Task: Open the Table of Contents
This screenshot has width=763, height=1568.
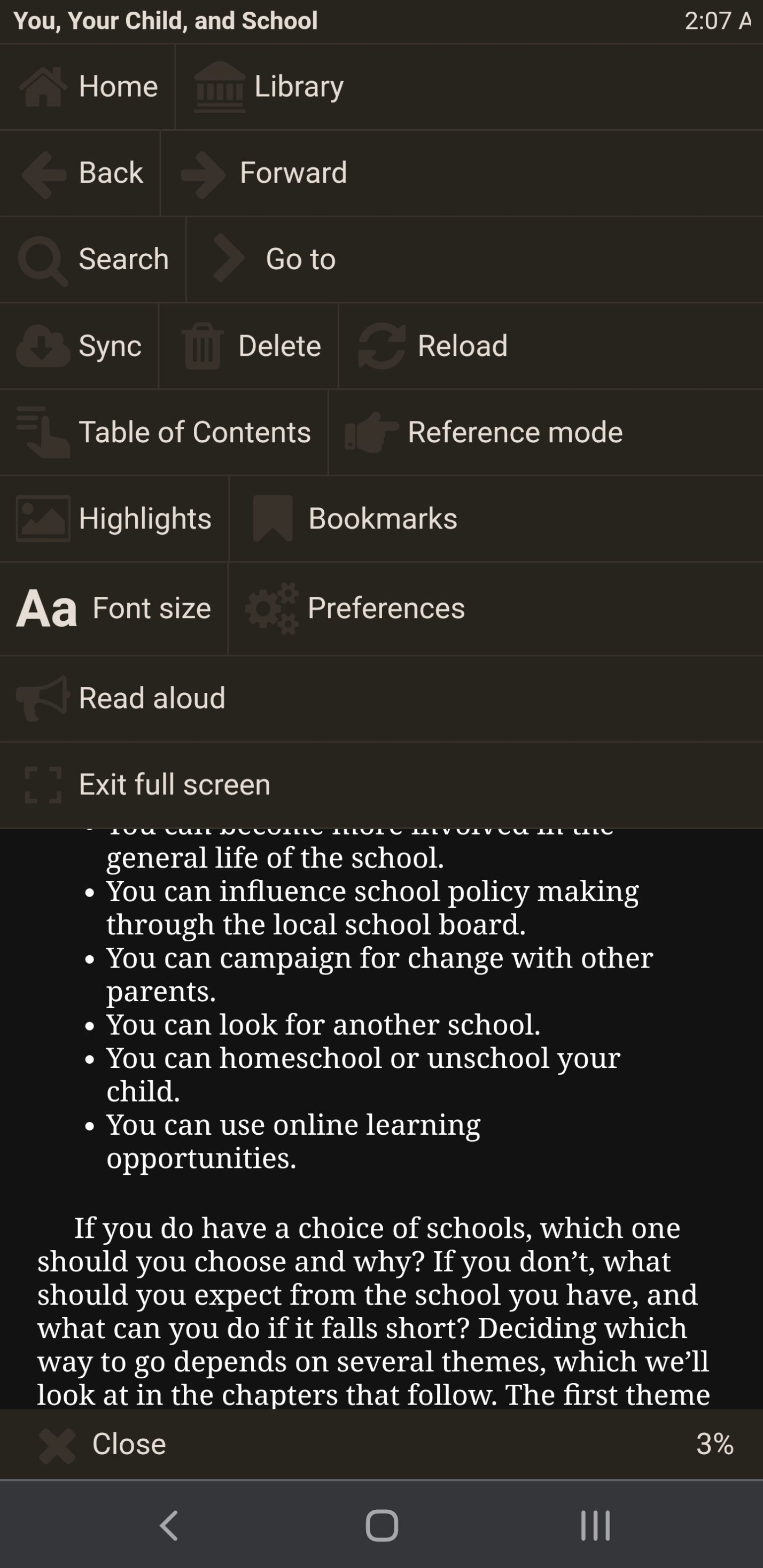Action: [164, 432]
